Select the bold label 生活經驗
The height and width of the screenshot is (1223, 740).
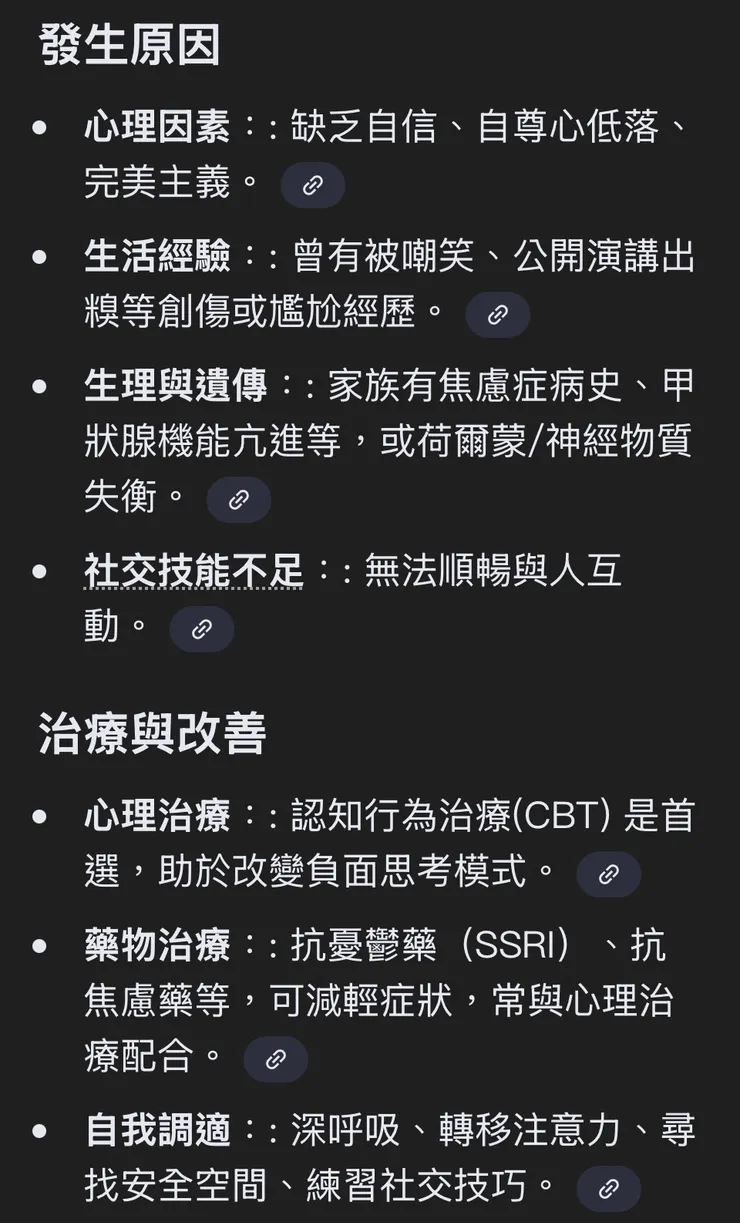pos(155,255)
